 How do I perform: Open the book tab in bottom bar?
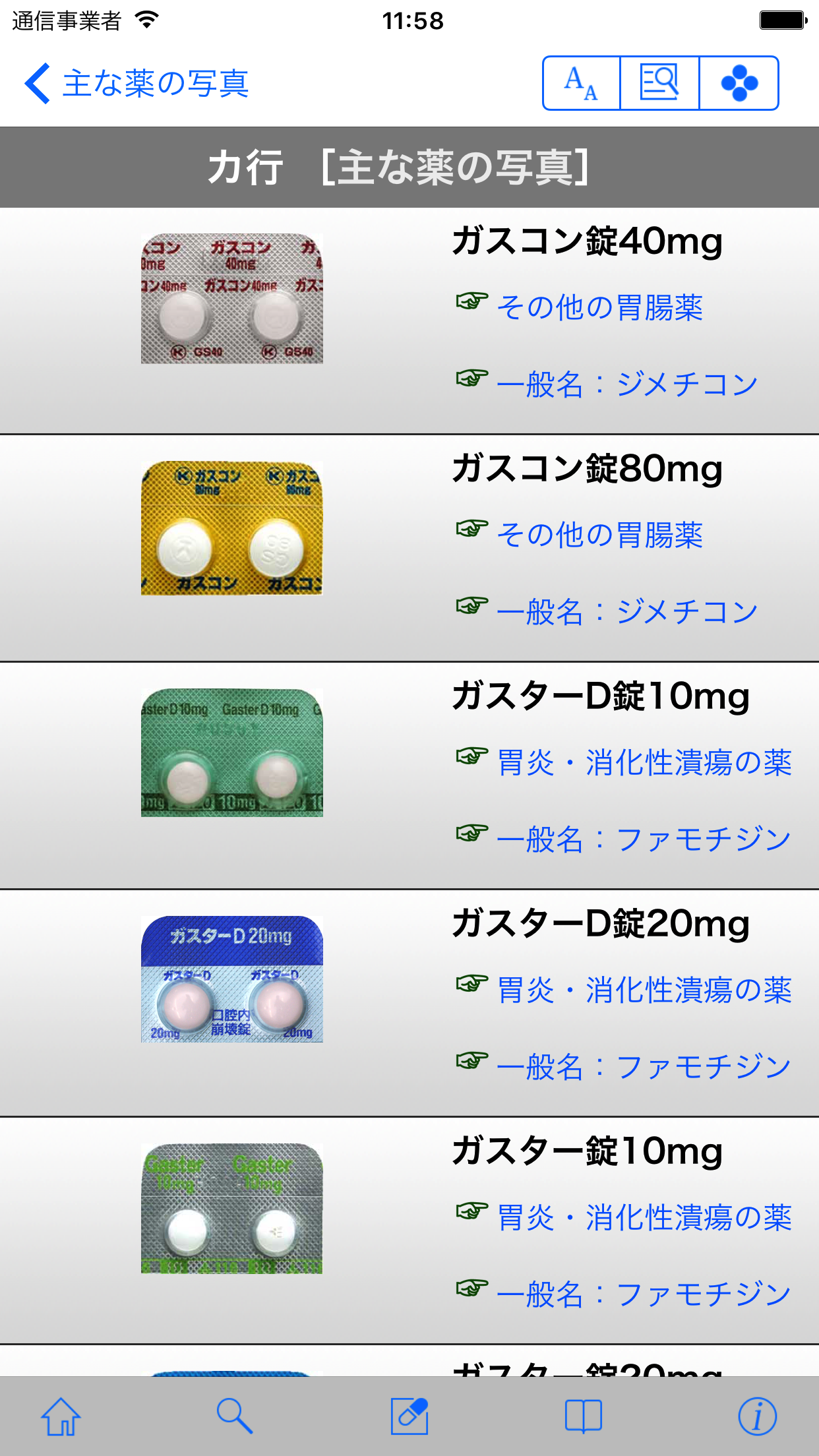584,1416
